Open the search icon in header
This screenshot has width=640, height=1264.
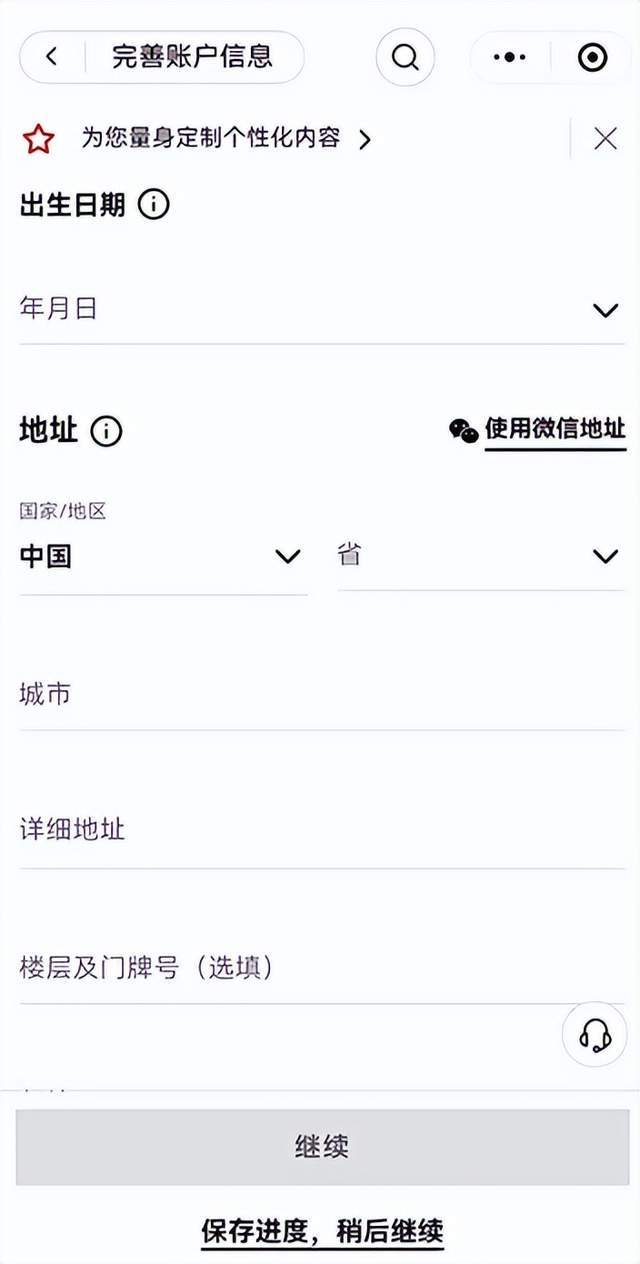[x=405, y=57]
